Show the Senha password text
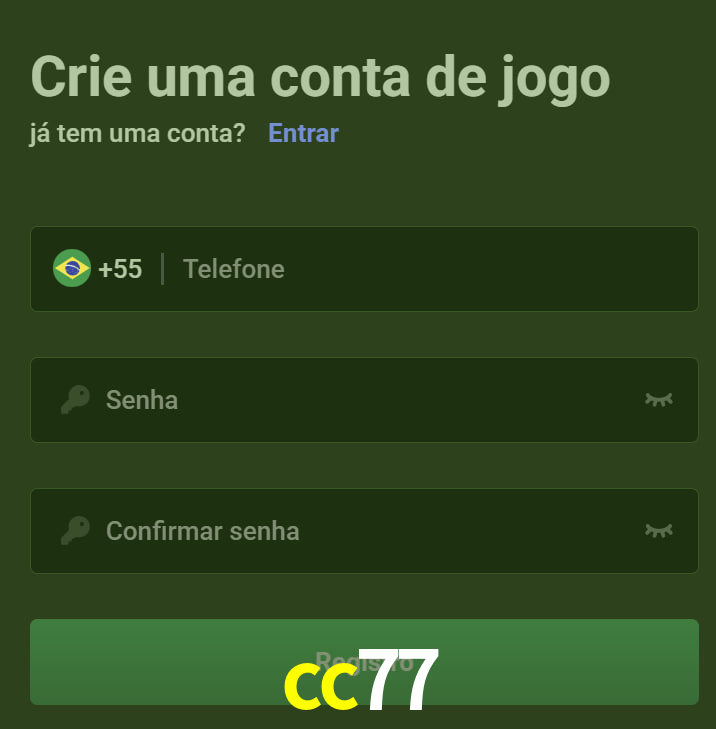Image resolution: width=716 pixels, height=729 pixels. [x=658, y=400]
